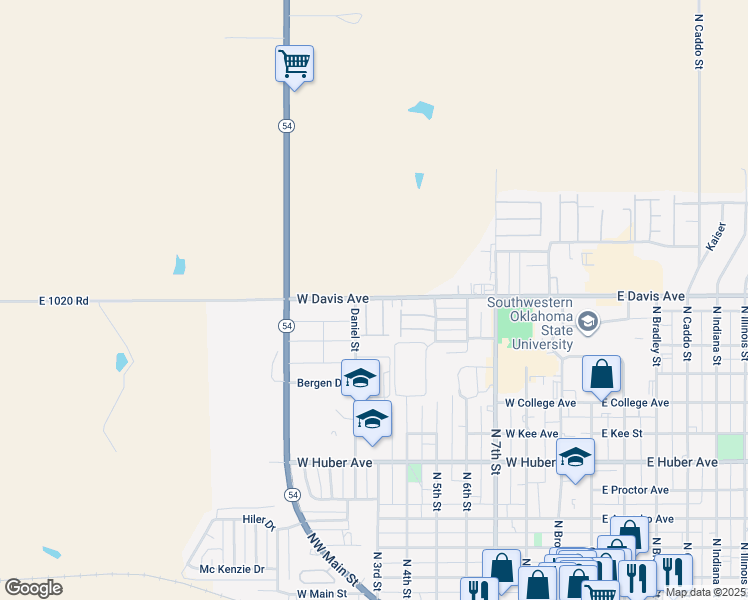This screenshot has height=600, width=748.
Task: Tap the Southwestern Oklahoma State University marker
Action: coord(588,322)
